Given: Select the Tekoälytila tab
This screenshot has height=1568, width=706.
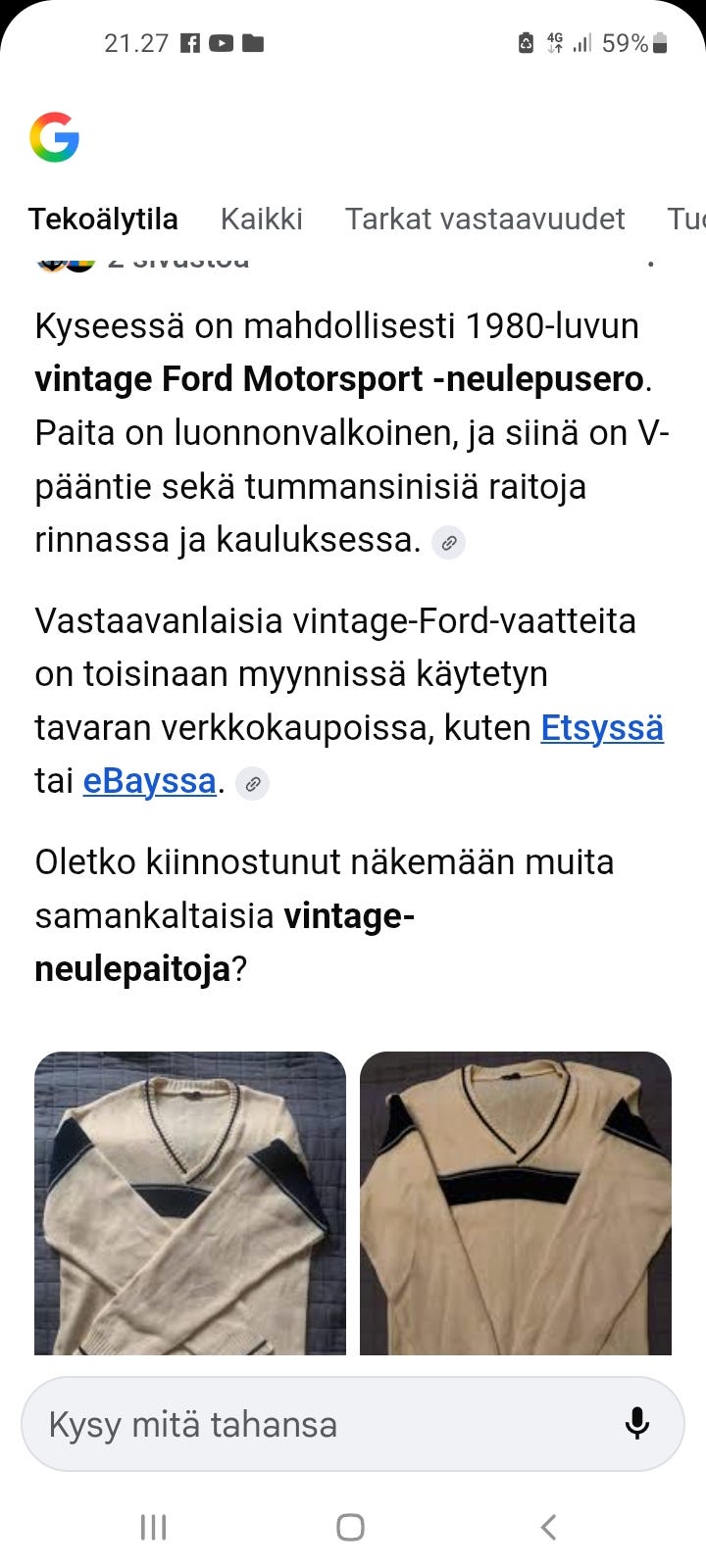Looking at the screenshot, I should (x=104, y=219).
